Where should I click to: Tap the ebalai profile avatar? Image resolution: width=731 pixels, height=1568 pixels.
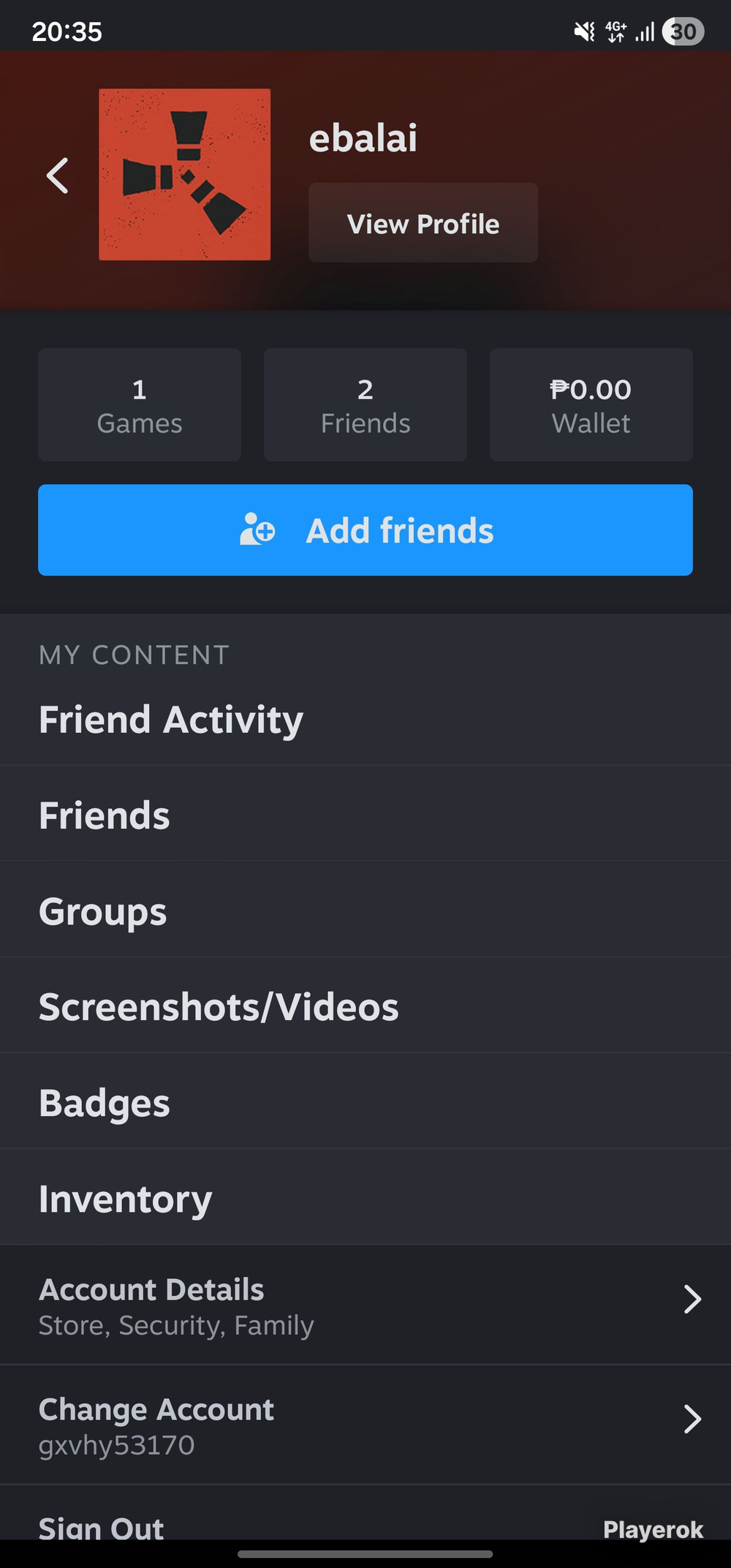click(185, 175)
